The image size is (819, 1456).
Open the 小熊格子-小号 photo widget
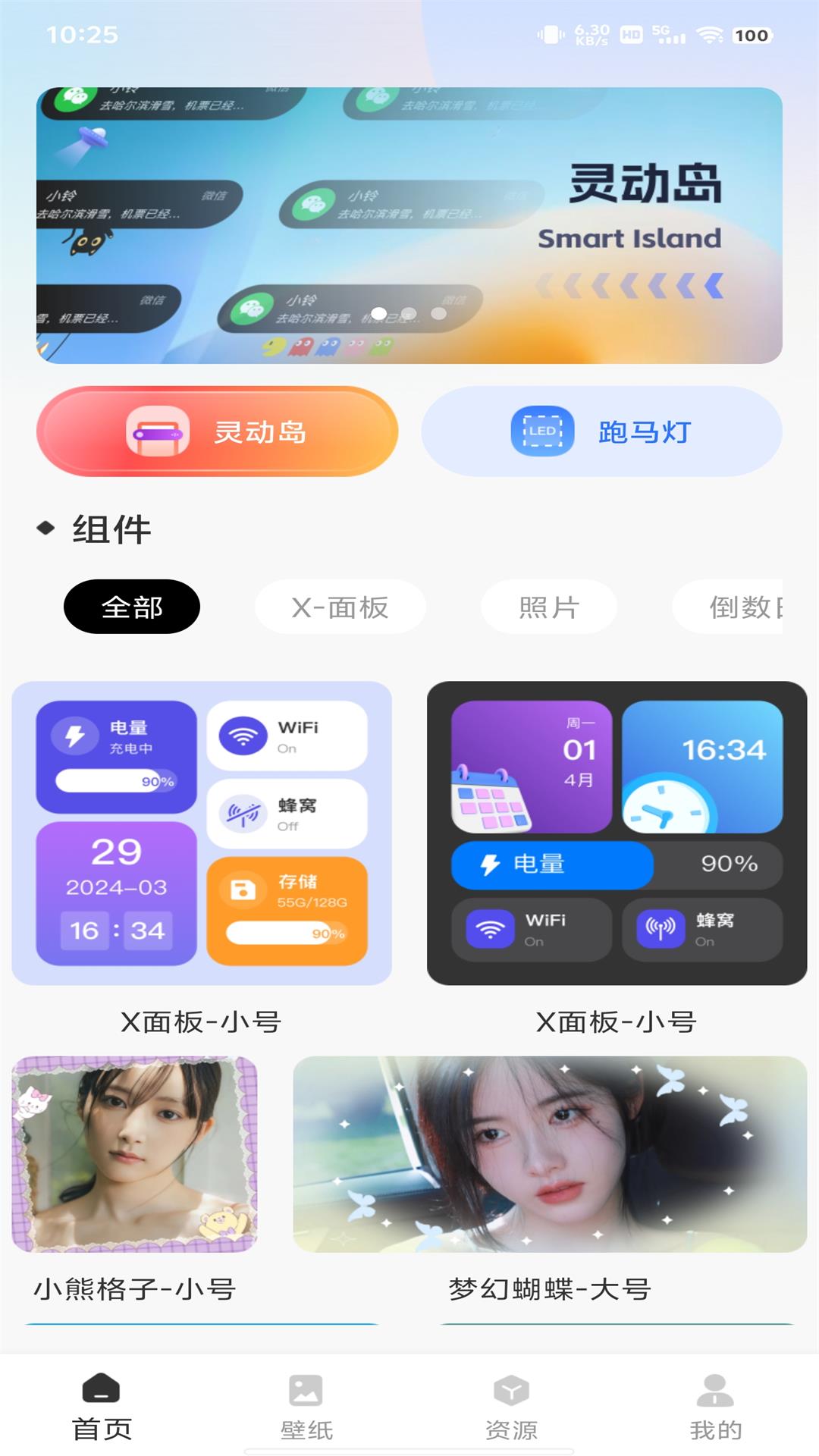point(135,1153)
